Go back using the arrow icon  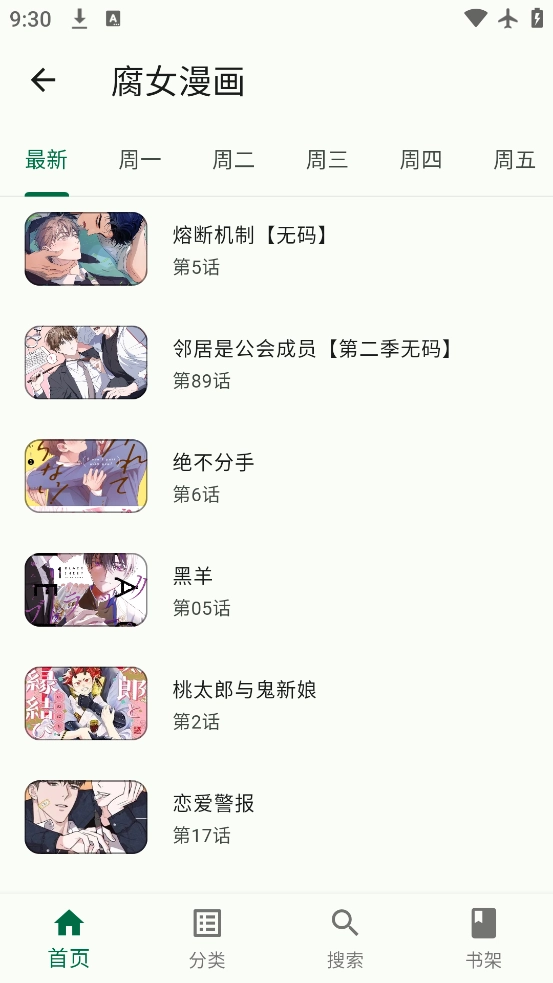(x=43, y=80)
